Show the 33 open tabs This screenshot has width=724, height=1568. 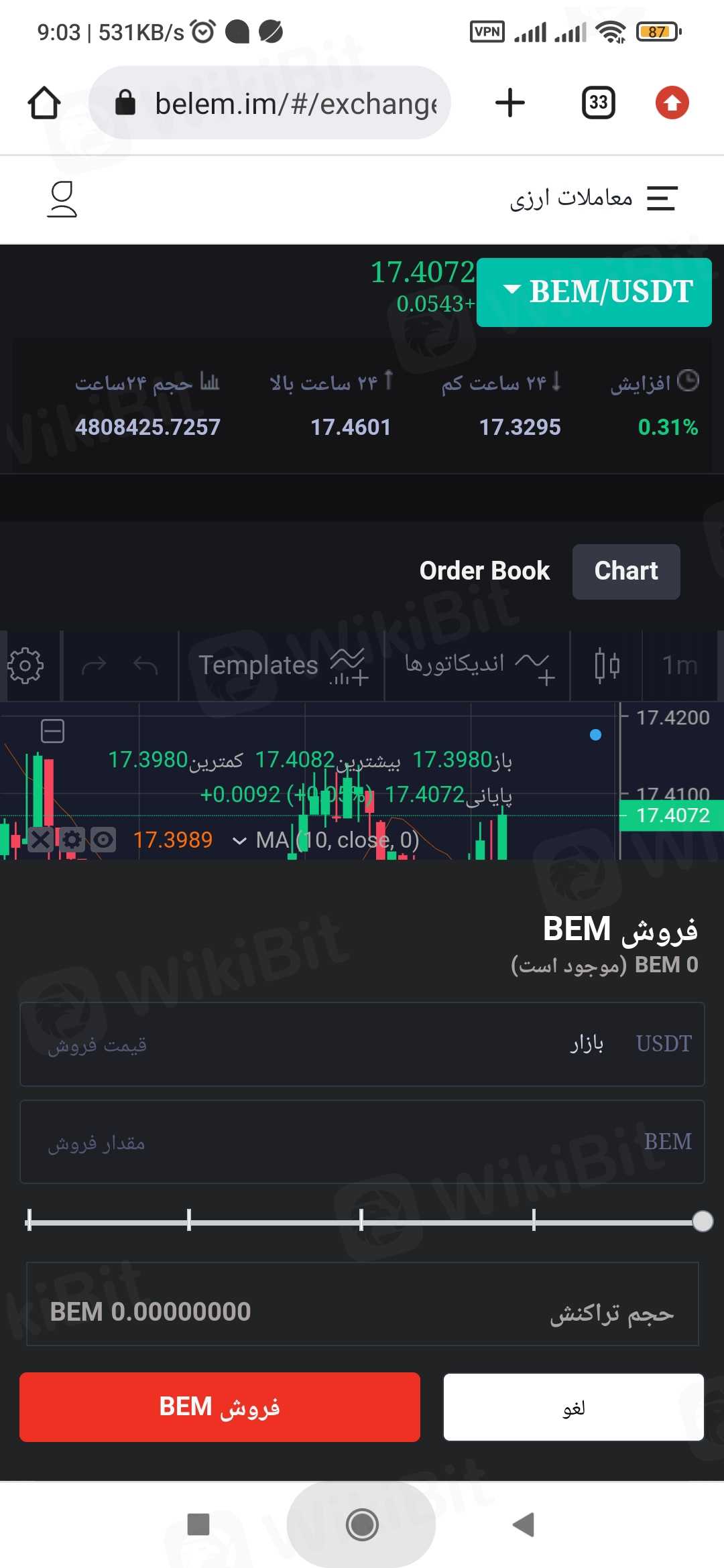(x=598, y=103)
